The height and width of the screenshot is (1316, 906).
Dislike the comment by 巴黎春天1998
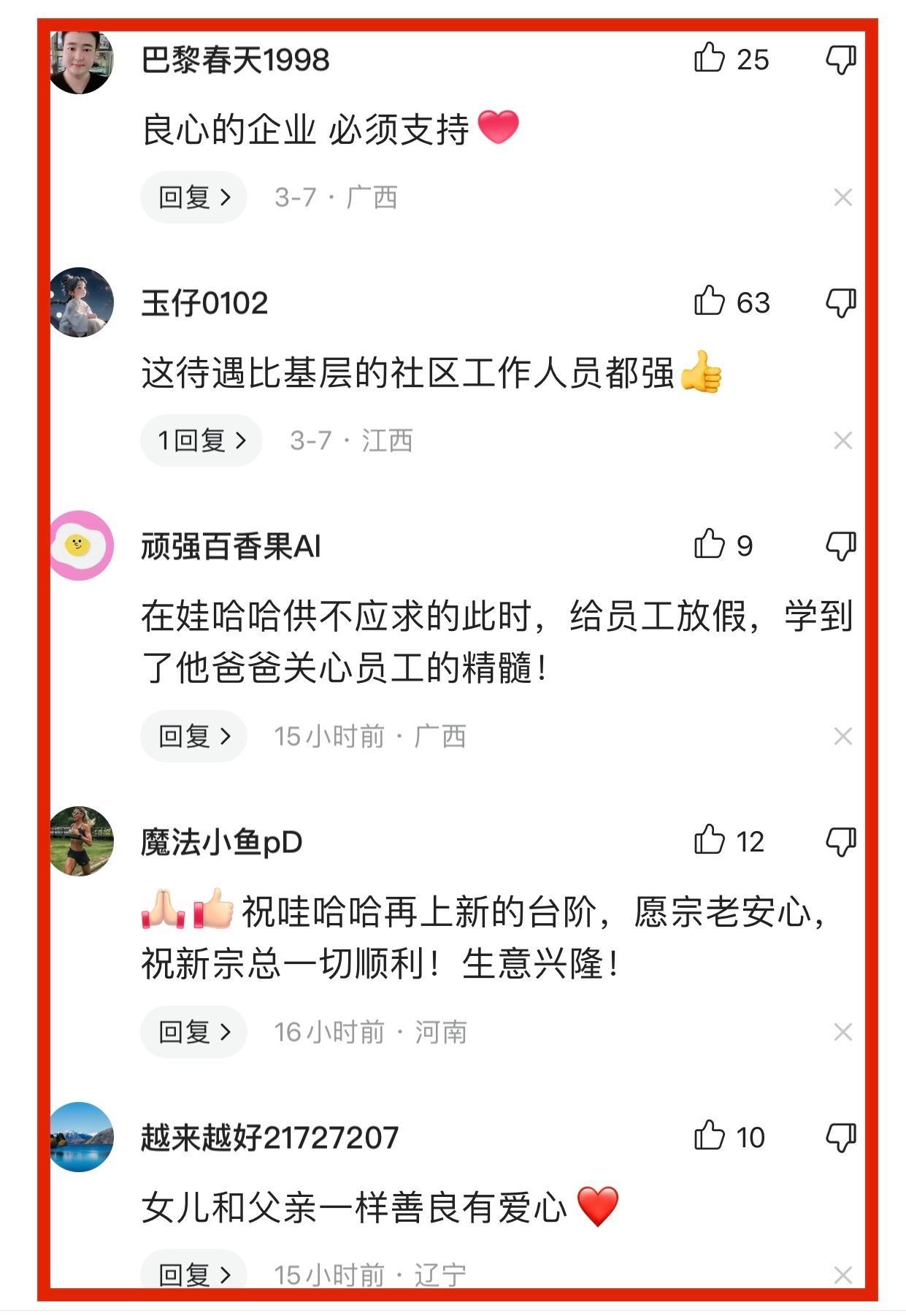click(840, 59)
